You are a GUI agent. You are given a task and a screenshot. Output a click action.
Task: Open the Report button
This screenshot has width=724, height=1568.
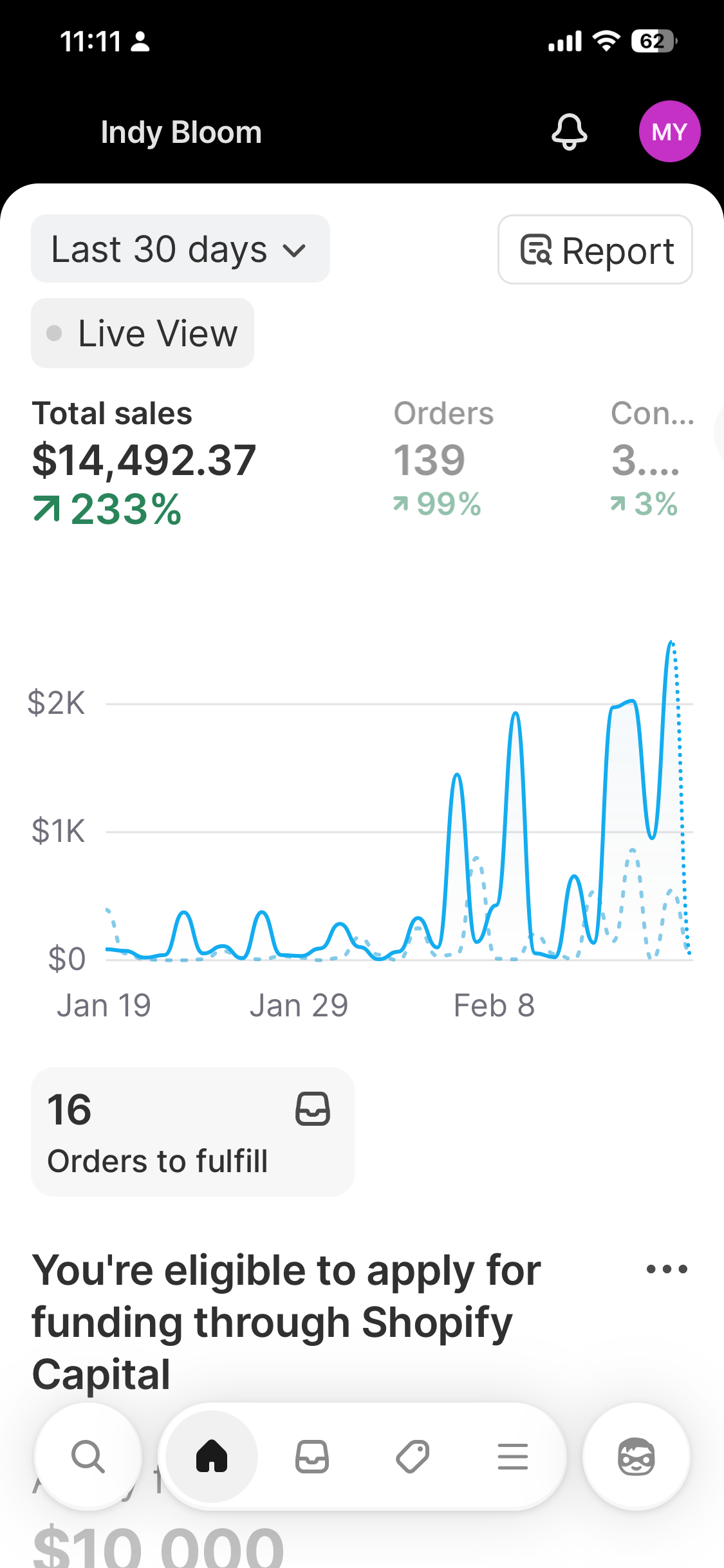[595, 250]
